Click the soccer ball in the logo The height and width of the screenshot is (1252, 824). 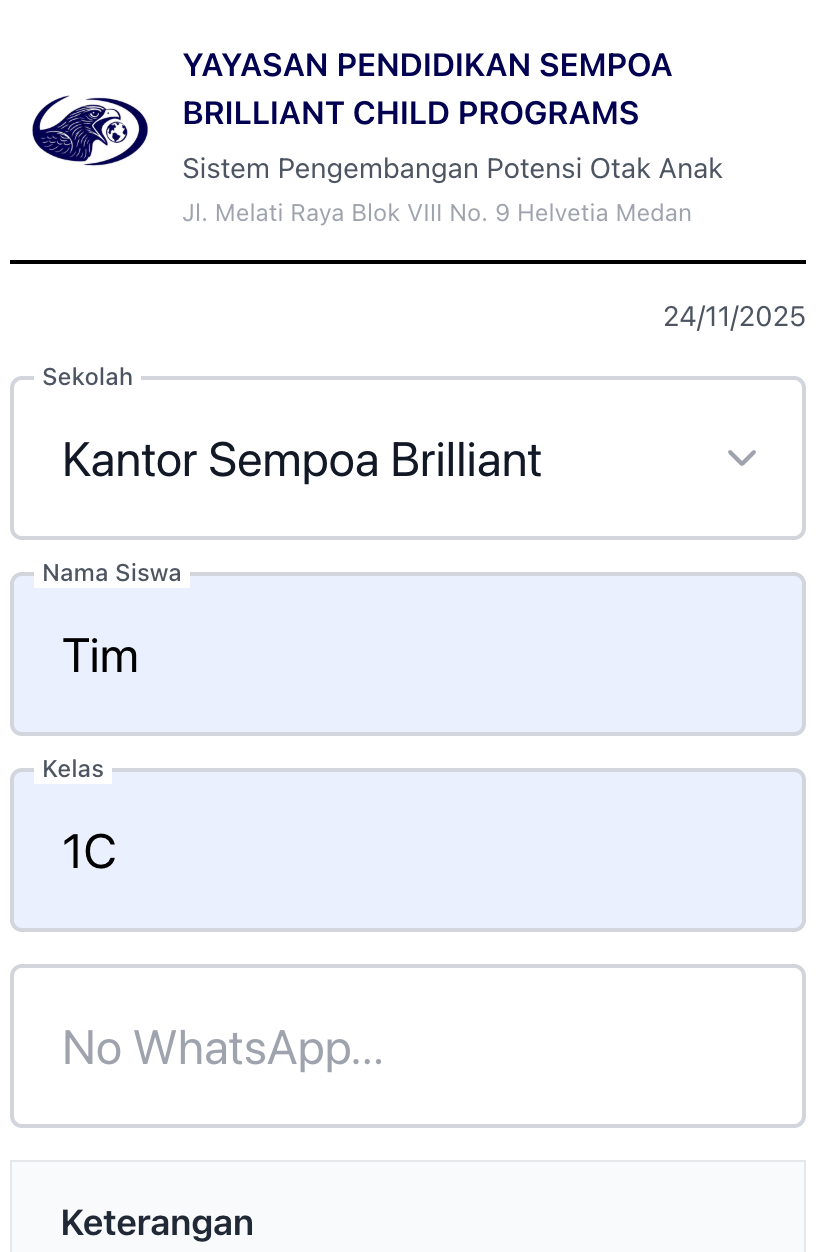(x=117, y=130)
